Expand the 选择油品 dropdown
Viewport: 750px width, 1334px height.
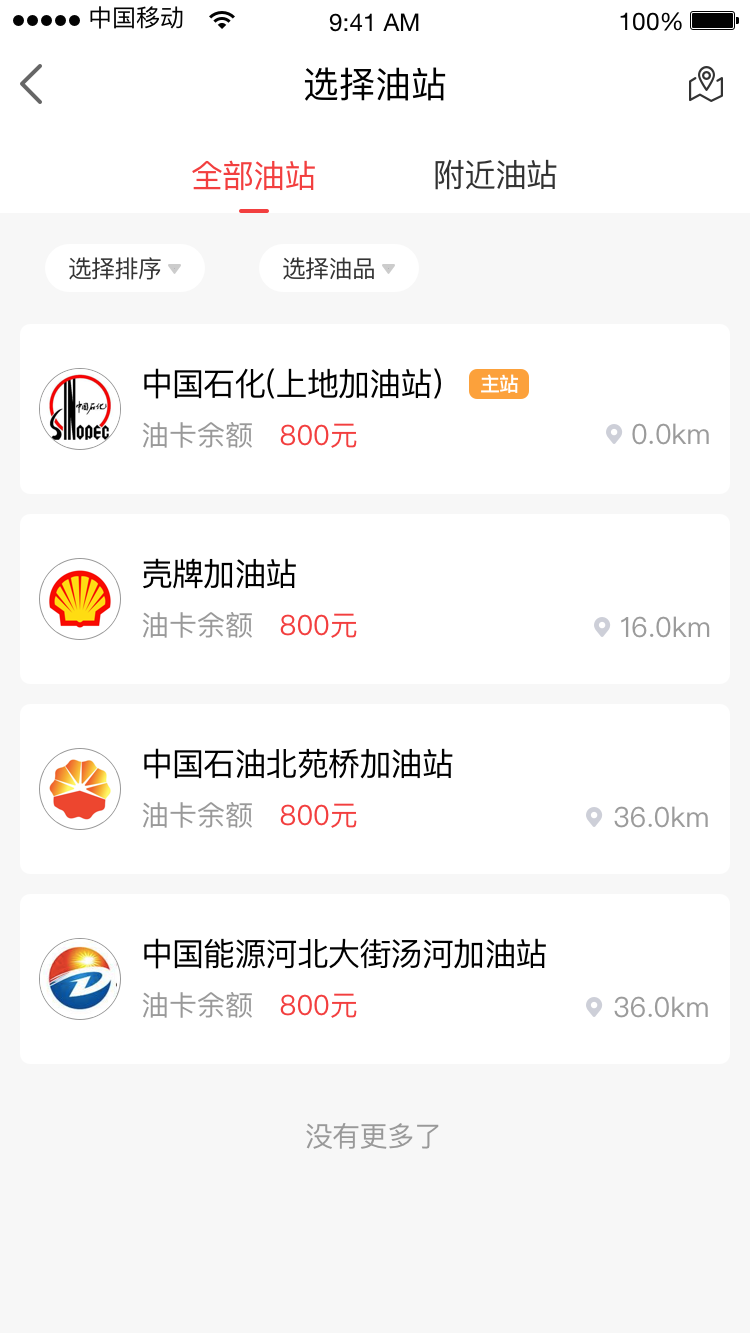point(338,268)
